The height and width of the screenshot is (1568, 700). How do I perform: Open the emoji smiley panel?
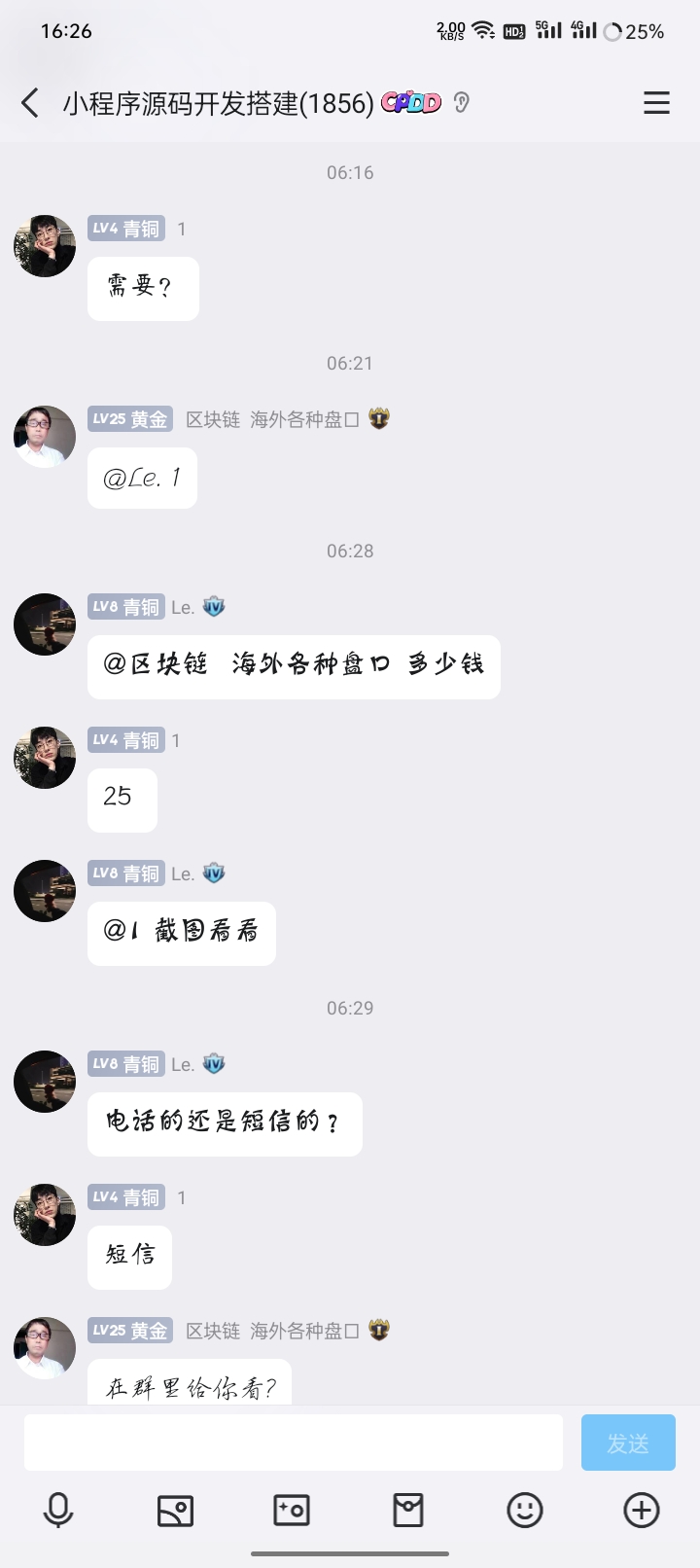pos(525,1510)
